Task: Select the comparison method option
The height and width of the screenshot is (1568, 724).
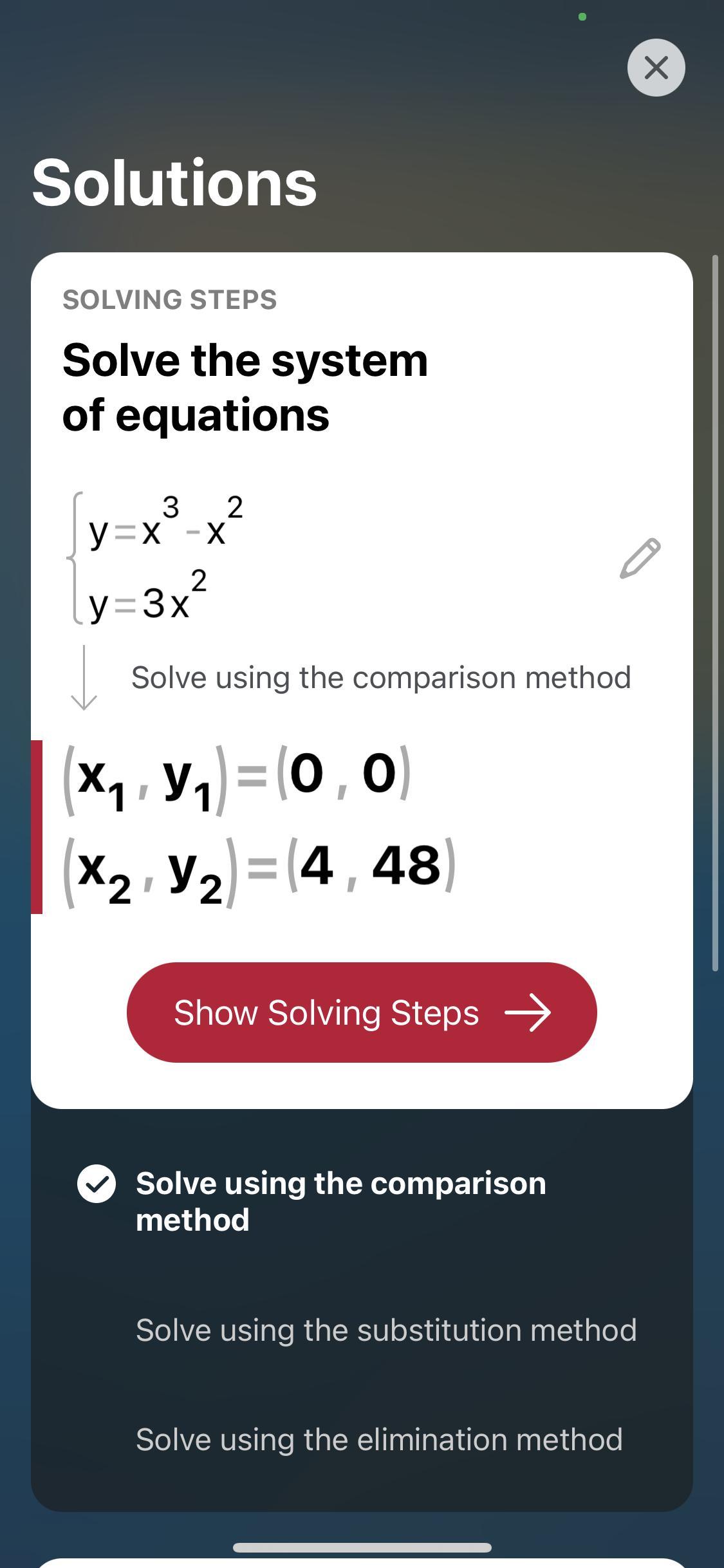Action: (x=340, y=1201)
